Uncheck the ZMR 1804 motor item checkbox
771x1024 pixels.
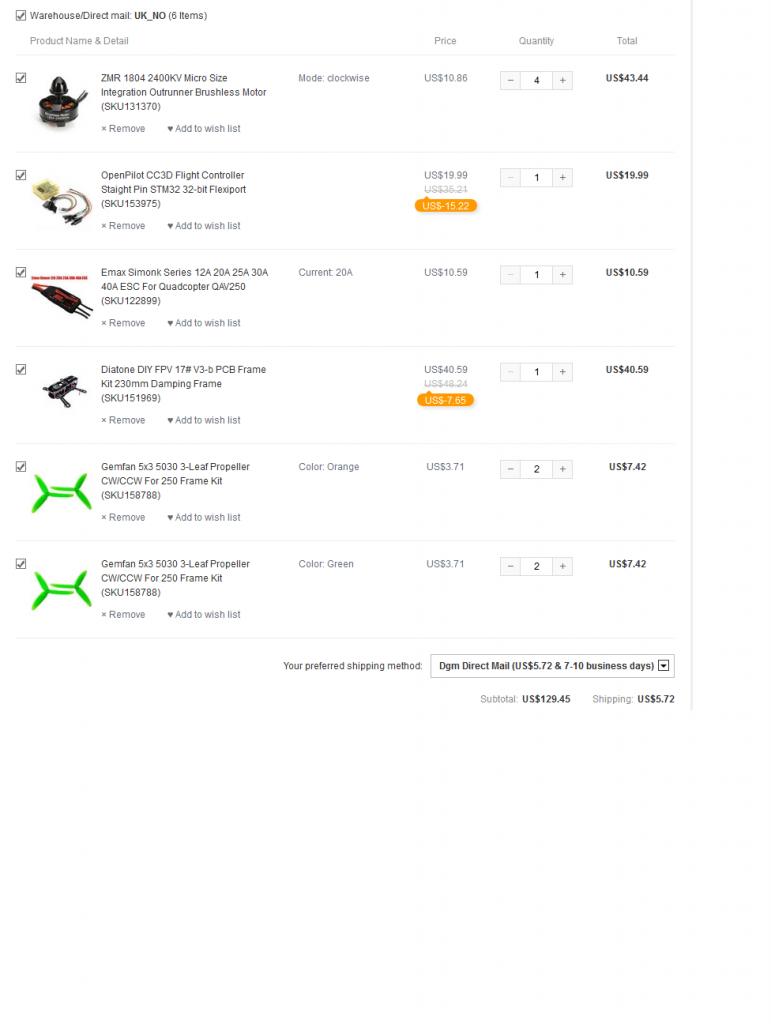coord(21,78)
